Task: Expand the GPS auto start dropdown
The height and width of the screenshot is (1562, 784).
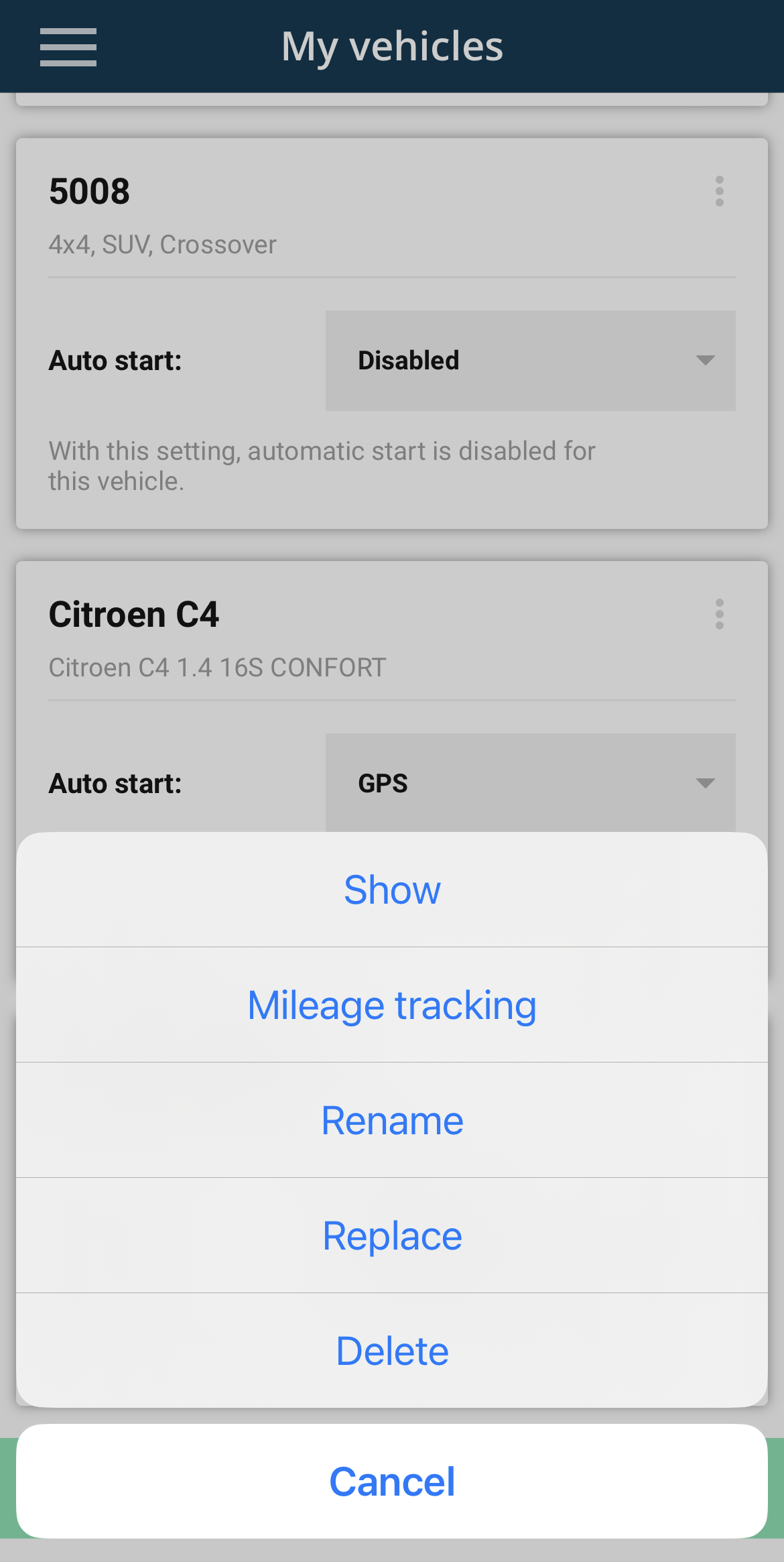Action: pyautogui.click(x=530, y=783)
